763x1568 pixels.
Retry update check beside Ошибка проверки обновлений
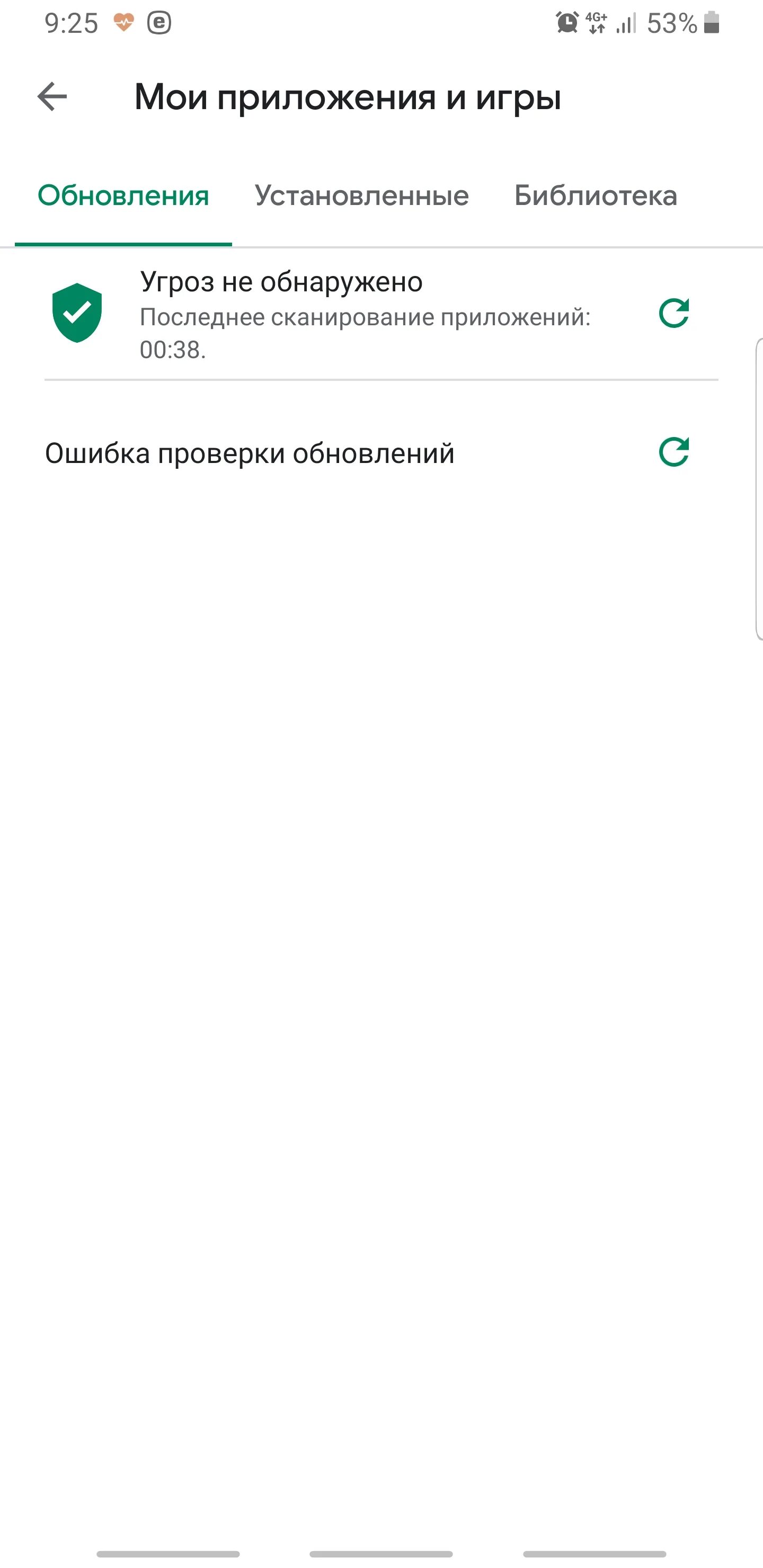[x=673, y=452]
